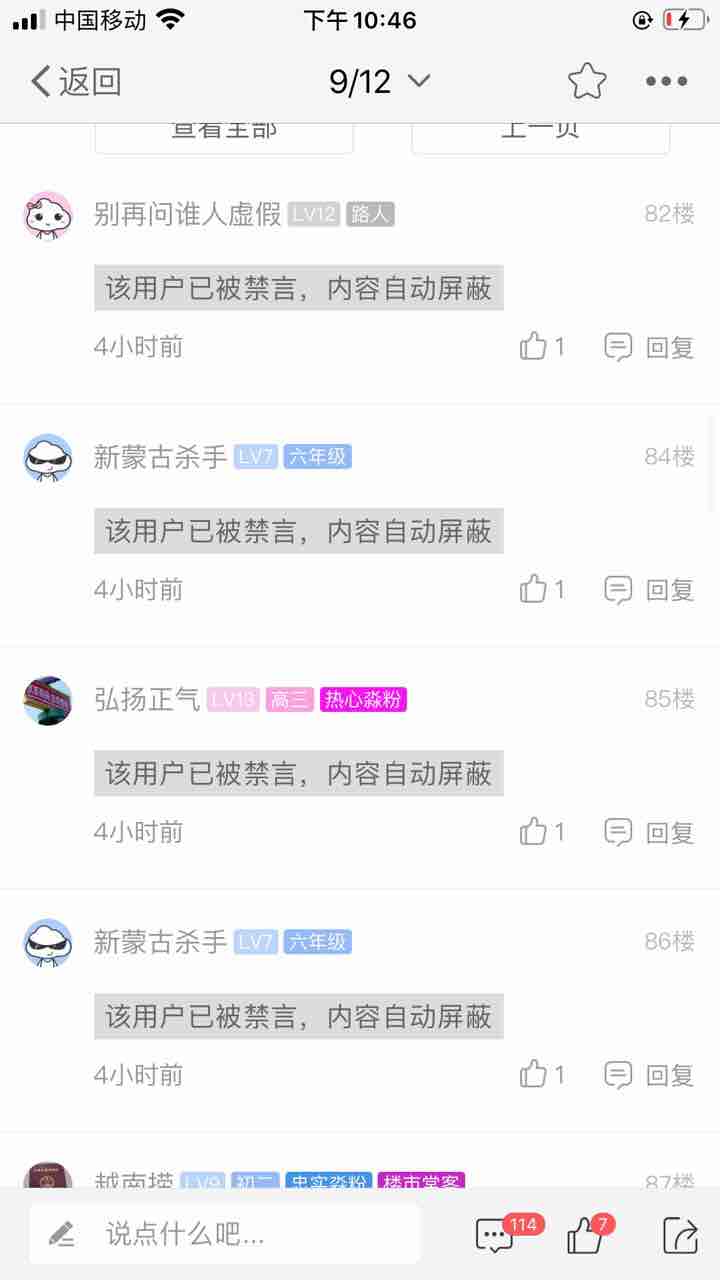Share this thread
Screen dimensions: 720x1280
click(x=680, y=1236)
